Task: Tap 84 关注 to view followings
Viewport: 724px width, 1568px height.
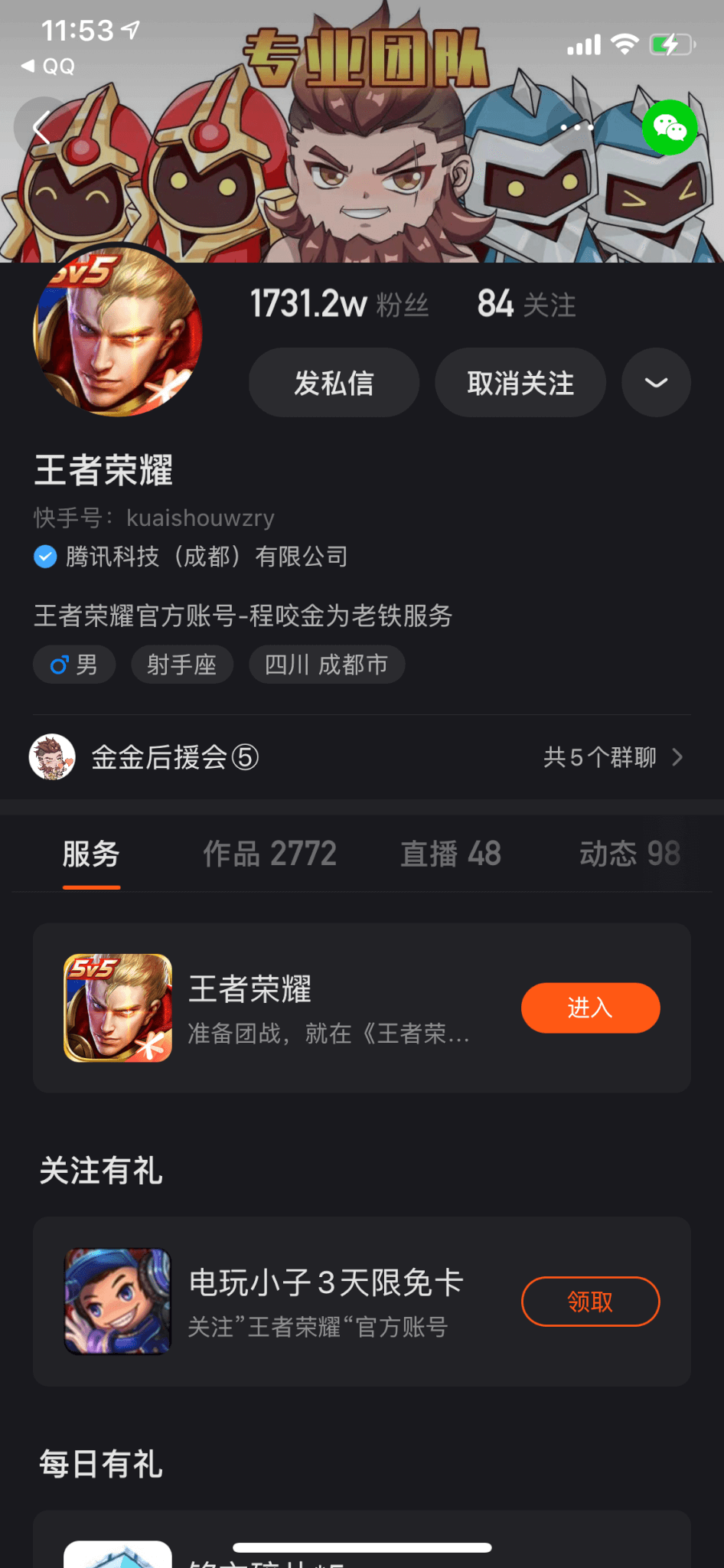Action: point(524,303)
